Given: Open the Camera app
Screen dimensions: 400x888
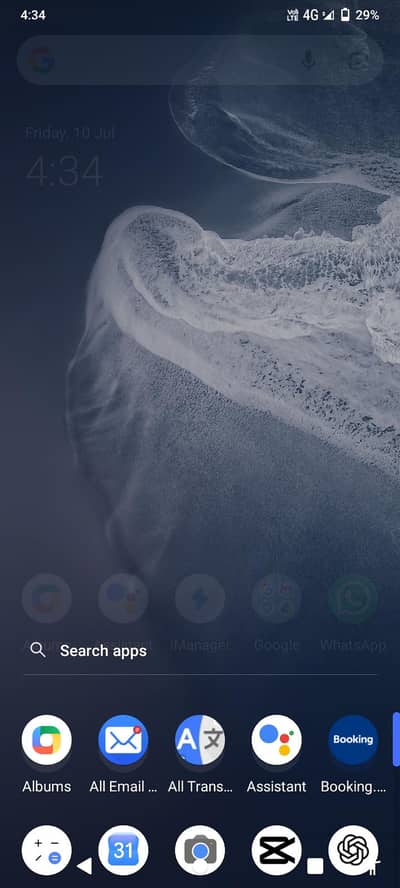Looking at the screenshot, I should (x=200, y=850).
